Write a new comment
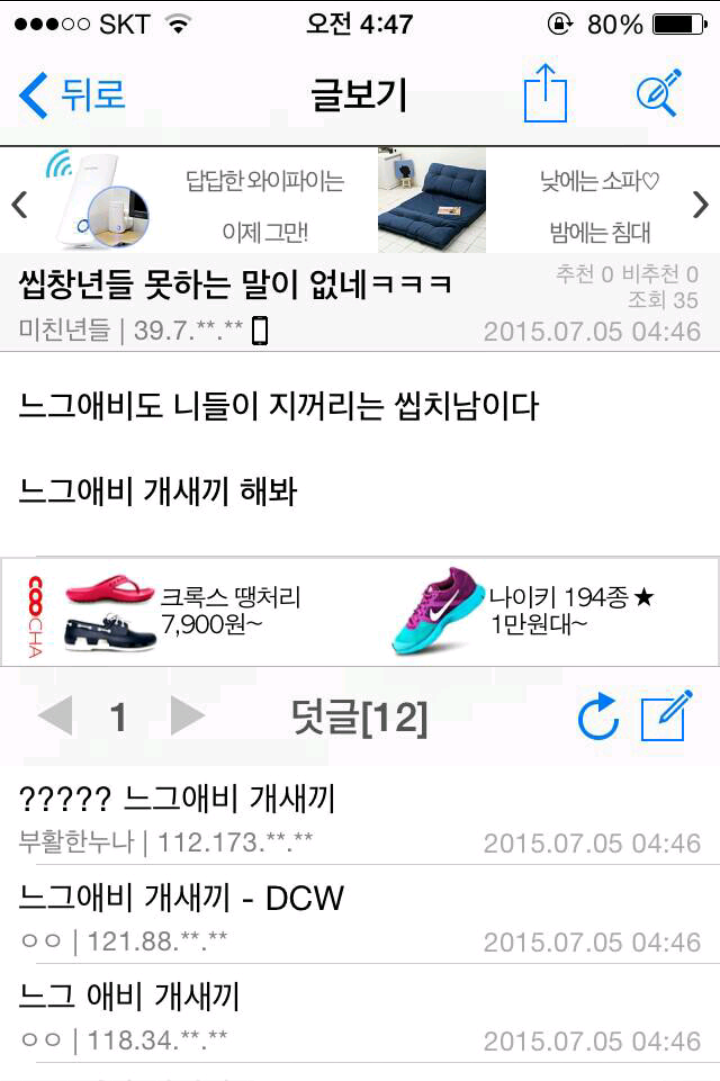Viewport: 720px width, 1081px height. tap(666, 716)
